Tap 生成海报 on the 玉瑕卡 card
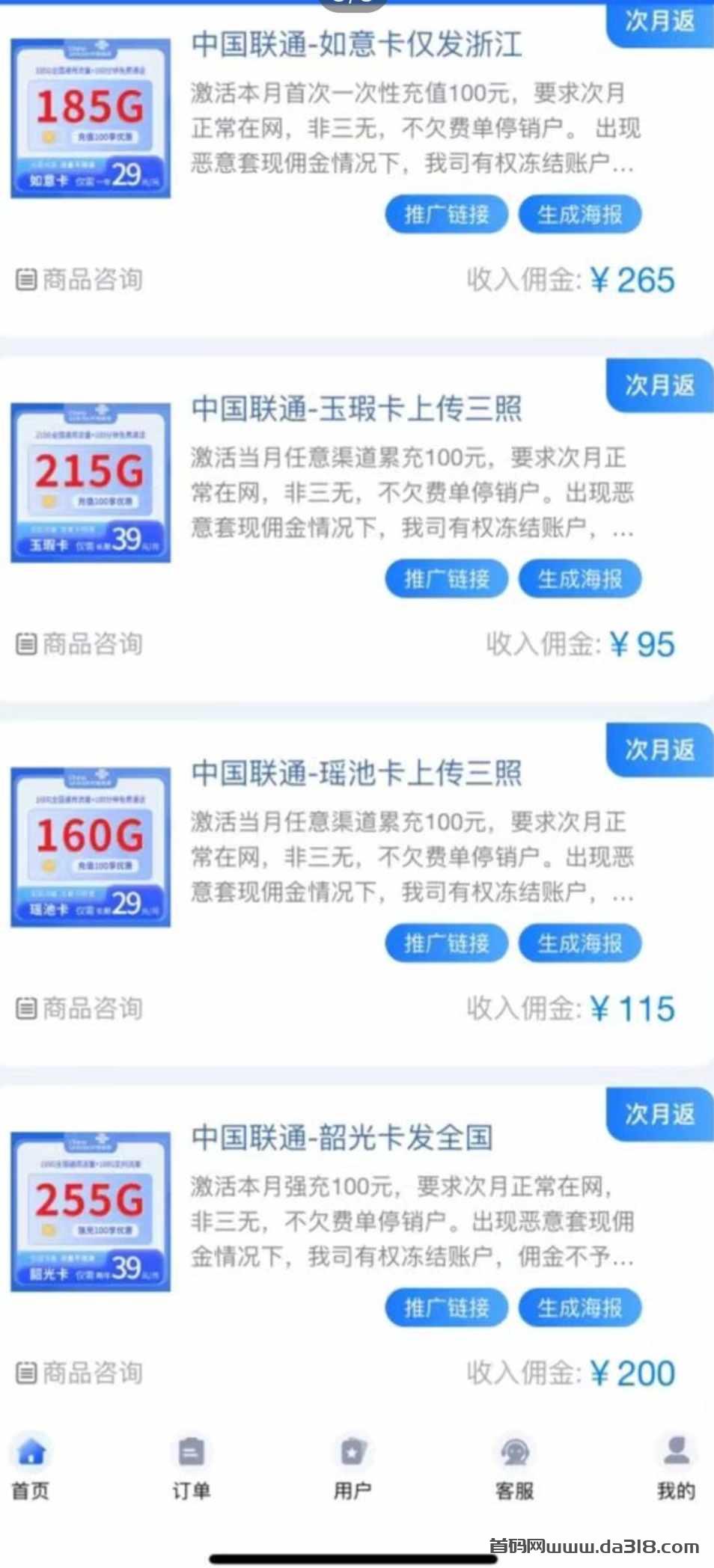 580,579
